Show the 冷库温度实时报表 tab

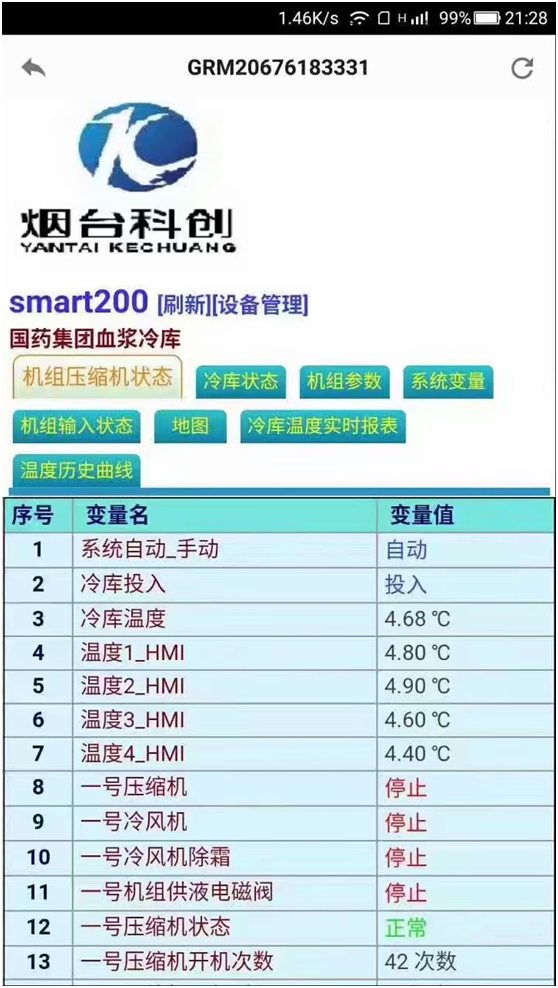click(323, 427)
